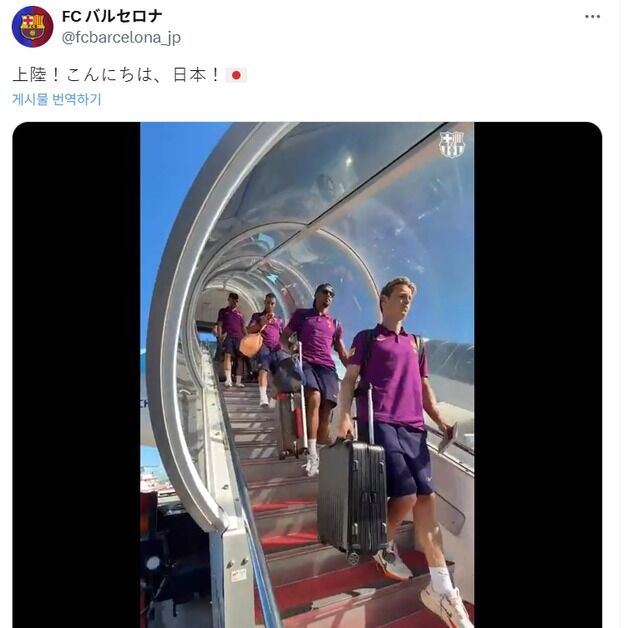Viewport: 628px width, 628px height.
Task: Open the @fcbarcelona_jp account handle
Action: (x=121, y=38)
